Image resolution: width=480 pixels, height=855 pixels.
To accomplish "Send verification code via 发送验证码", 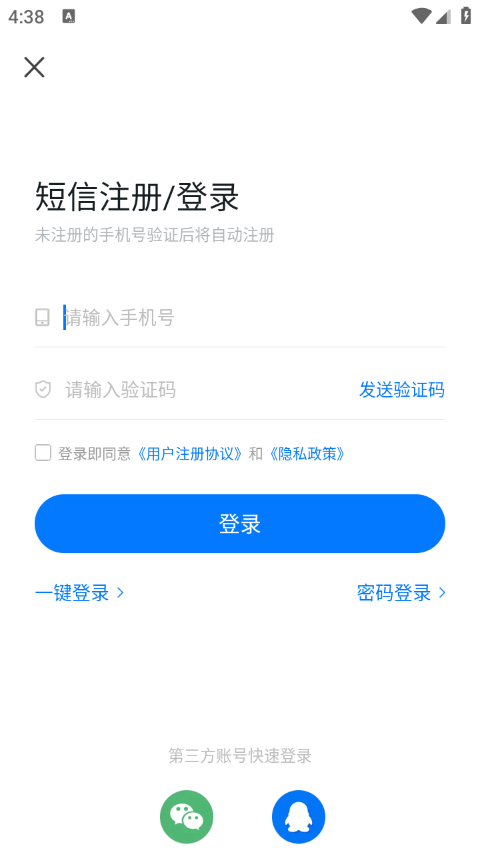I will point(401,390).
